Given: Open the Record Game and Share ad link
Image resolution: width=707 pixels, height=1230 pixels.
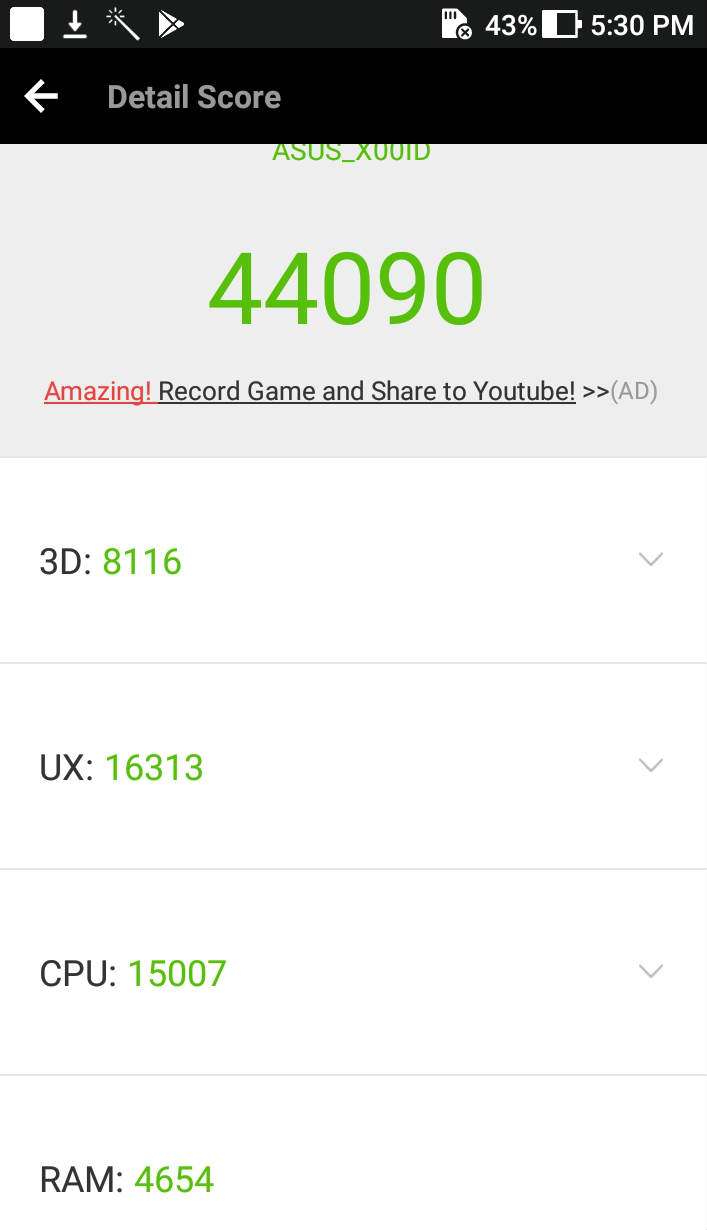Looking at the screenshot, I should [x=366, y=391].
